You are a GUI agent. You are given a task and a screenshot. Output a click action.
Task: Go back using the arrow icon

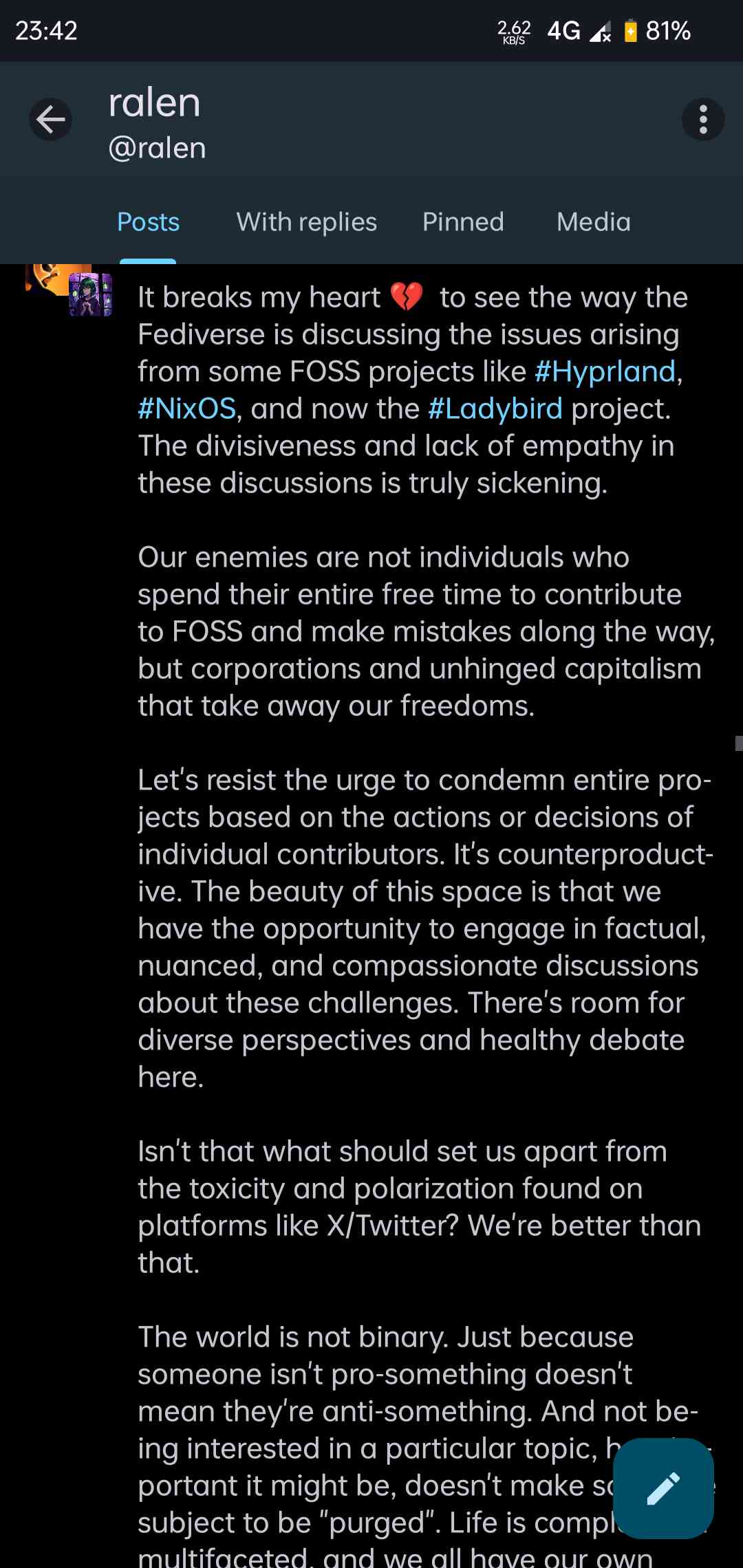coord(50,120)
